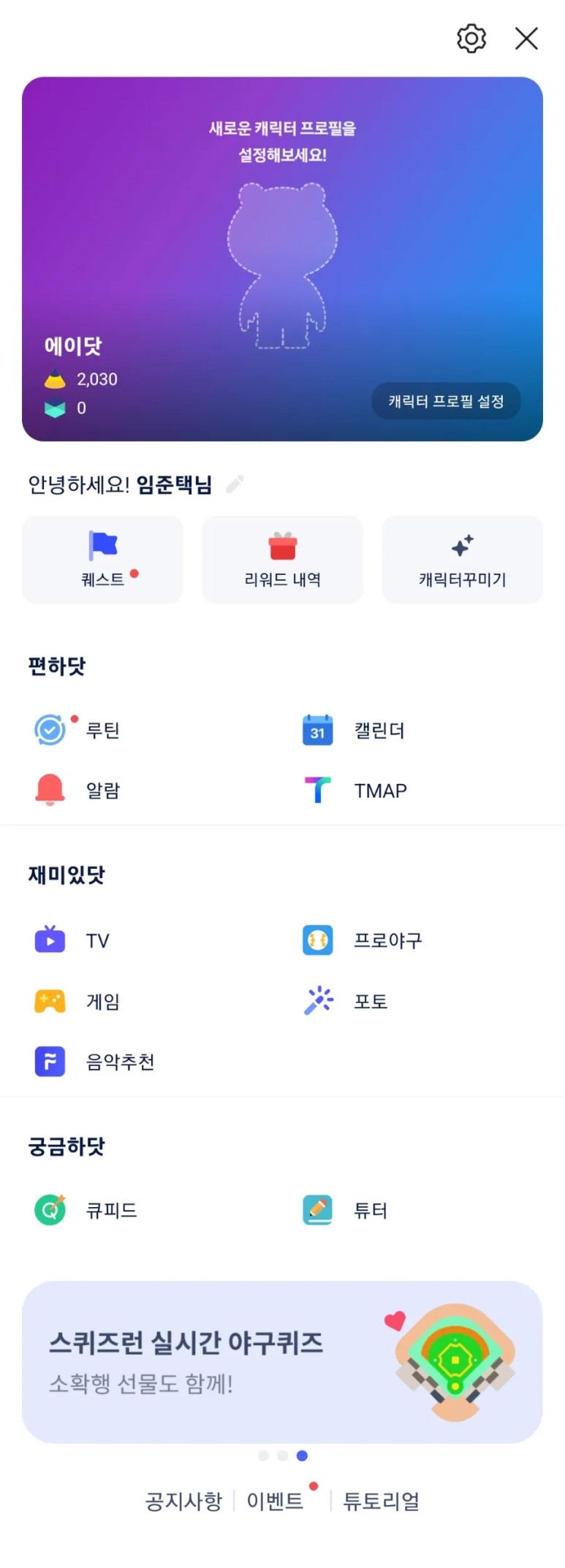565x1568 pixels.
Task: Open 루틴 menu item
Action: 77,730
